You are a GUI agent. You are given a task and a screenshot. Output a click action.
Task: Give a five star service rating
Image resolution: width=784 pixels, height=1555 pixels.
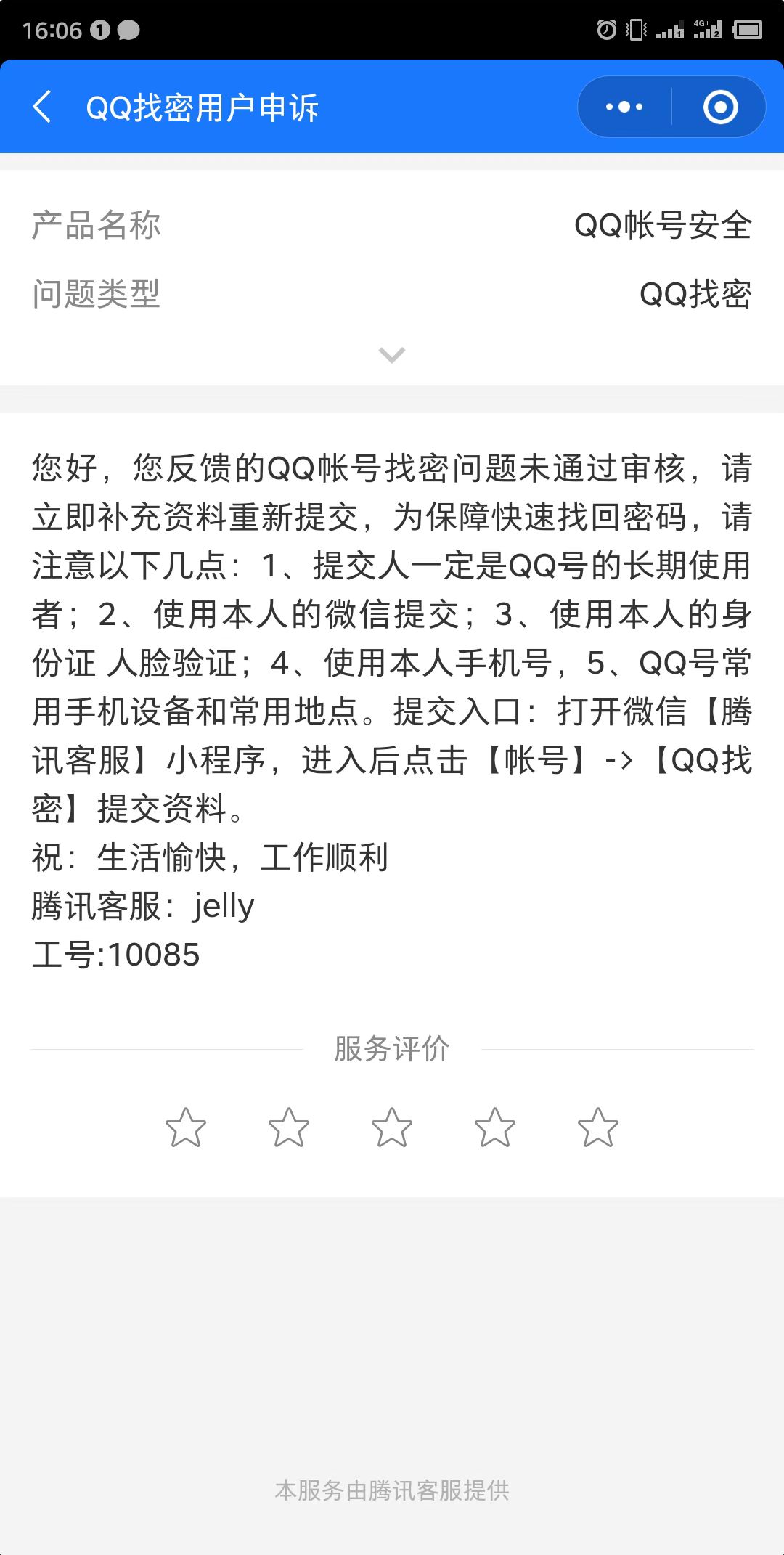coord(598,1127)
